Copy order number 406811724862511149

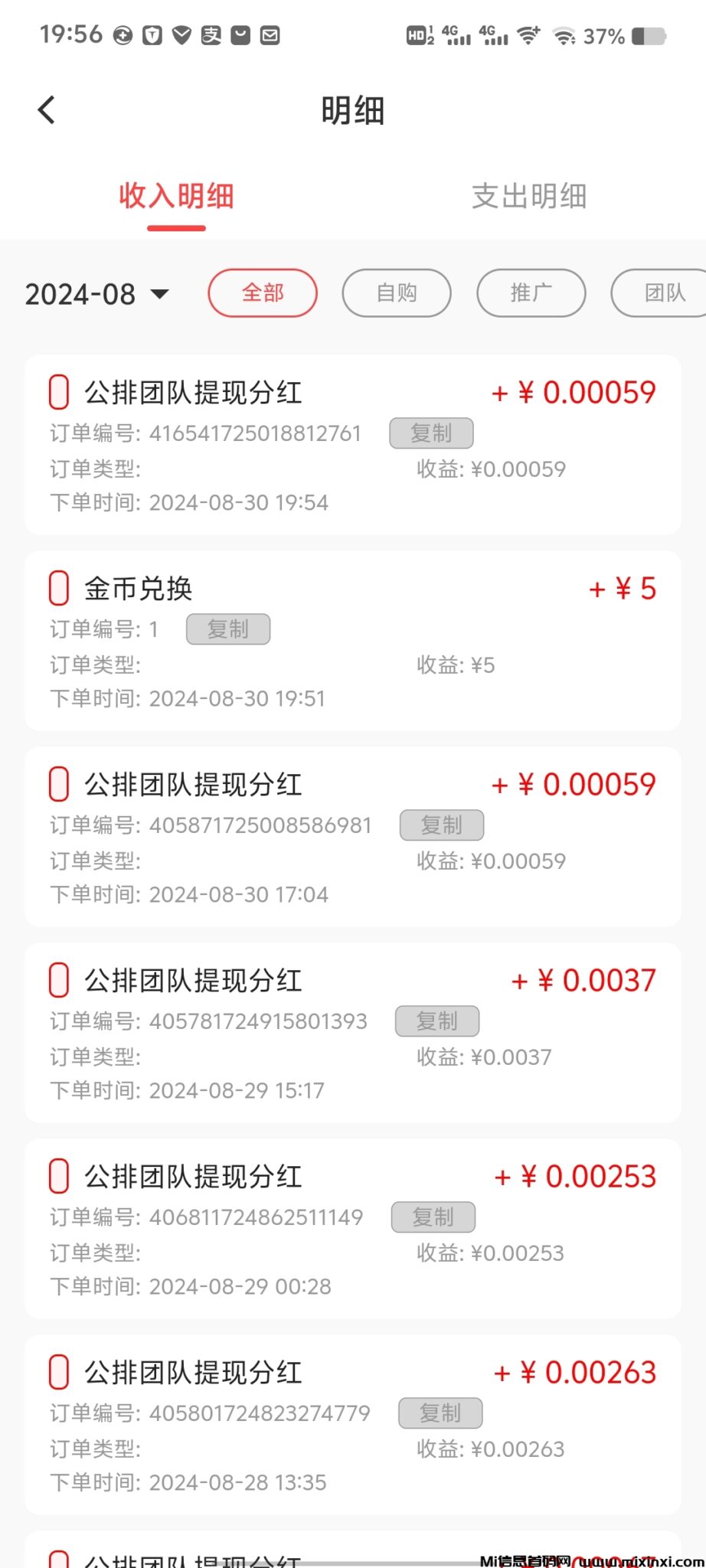(x=433, y=1217)
